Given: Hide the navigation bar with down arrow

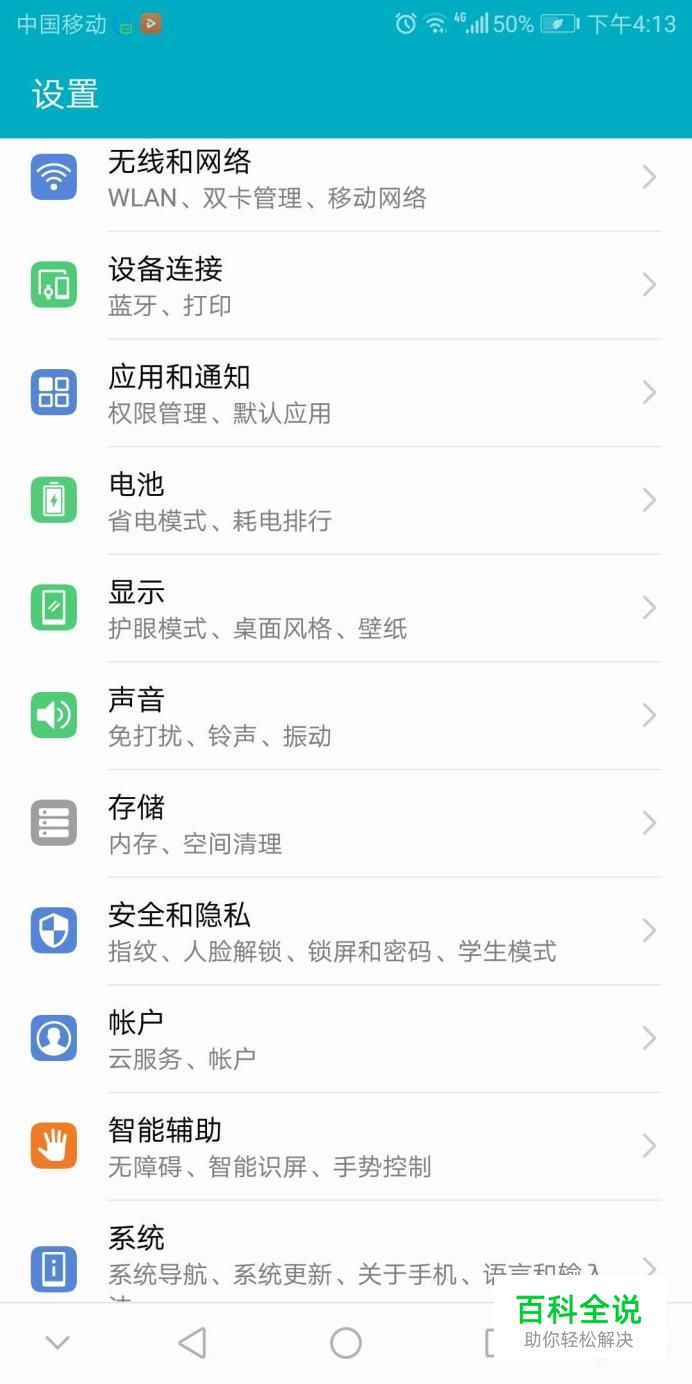Looking at the screenshot, I should pyautogui.click(x=58, y=1343).
